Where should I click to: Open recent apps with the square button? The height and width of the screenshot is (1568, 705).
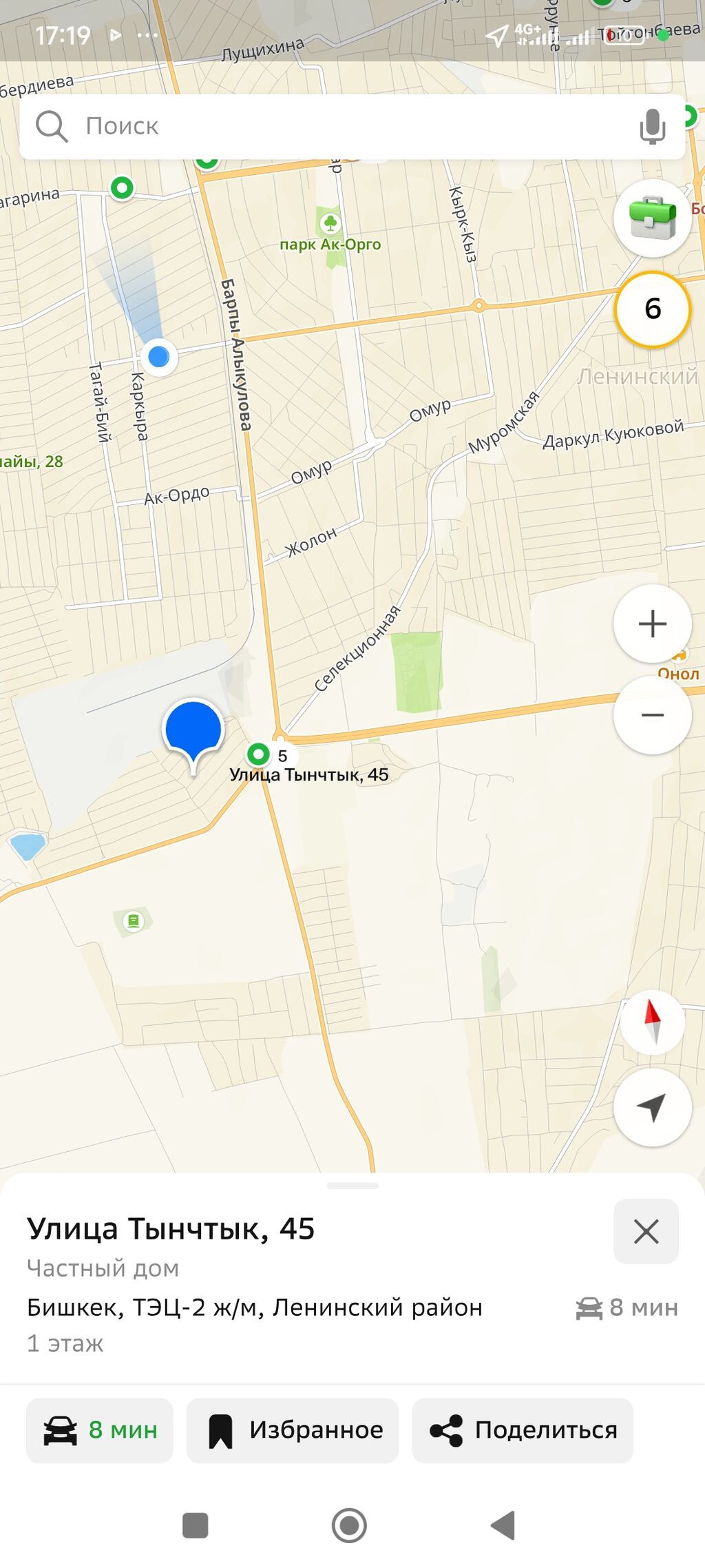pos(196,1525)
